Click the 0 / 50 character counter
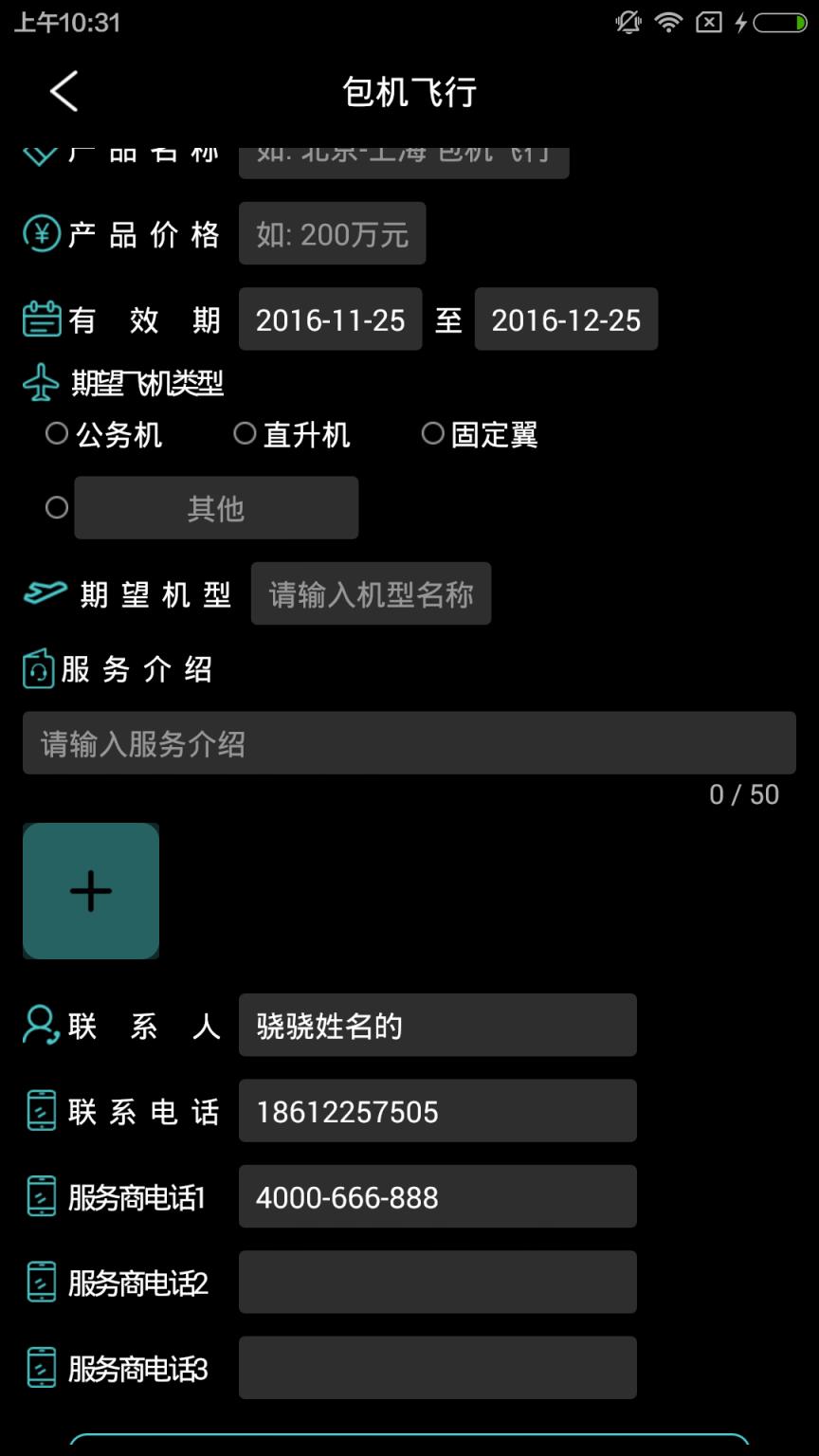This screenshot has width=819, height=1456. [x=745, y=794]
